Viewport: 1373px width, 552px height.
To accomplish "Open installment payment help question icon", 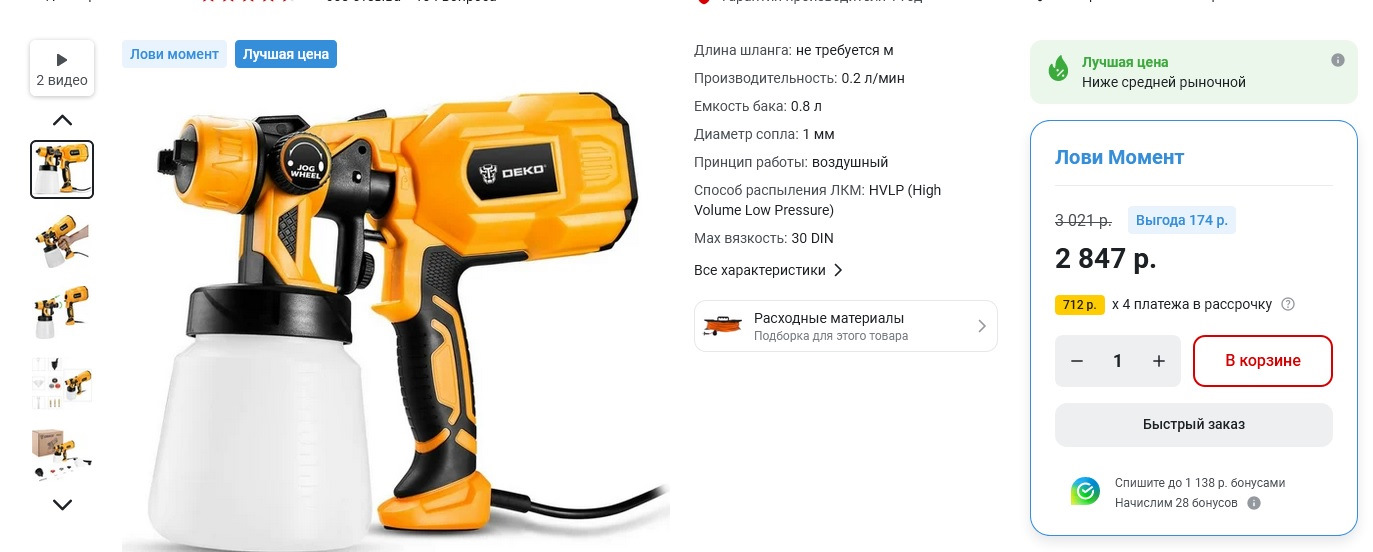I will (1288, 304).
